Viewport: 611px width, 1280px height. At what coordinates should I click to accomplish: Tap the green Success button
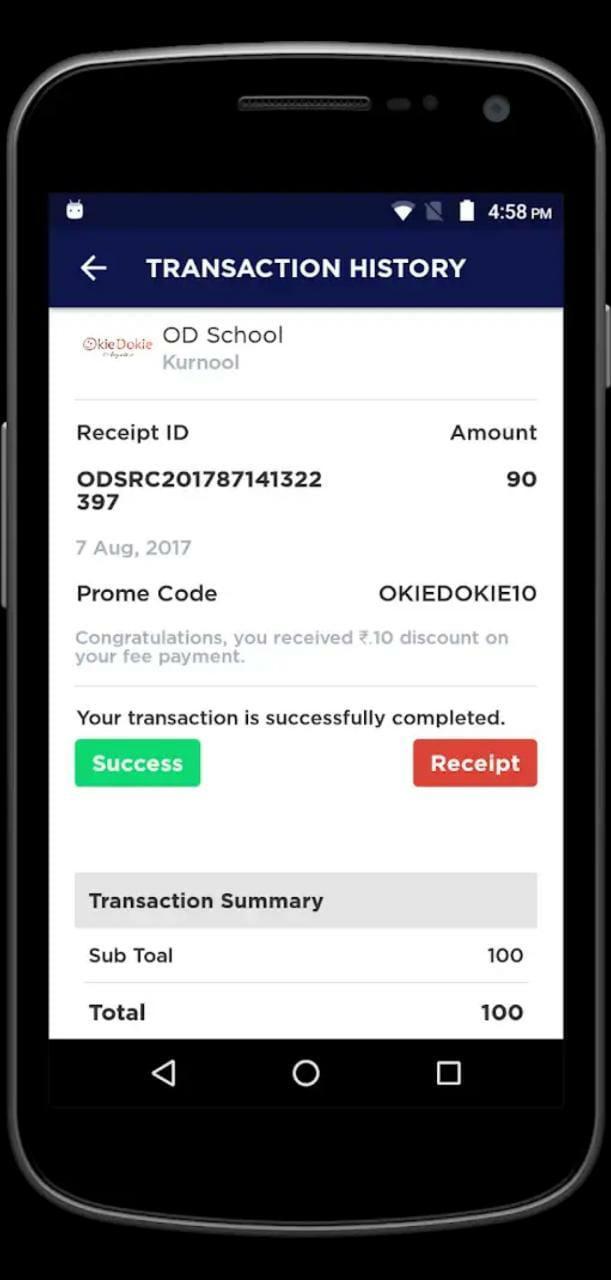pyautogui.click(x=137, y=763)
